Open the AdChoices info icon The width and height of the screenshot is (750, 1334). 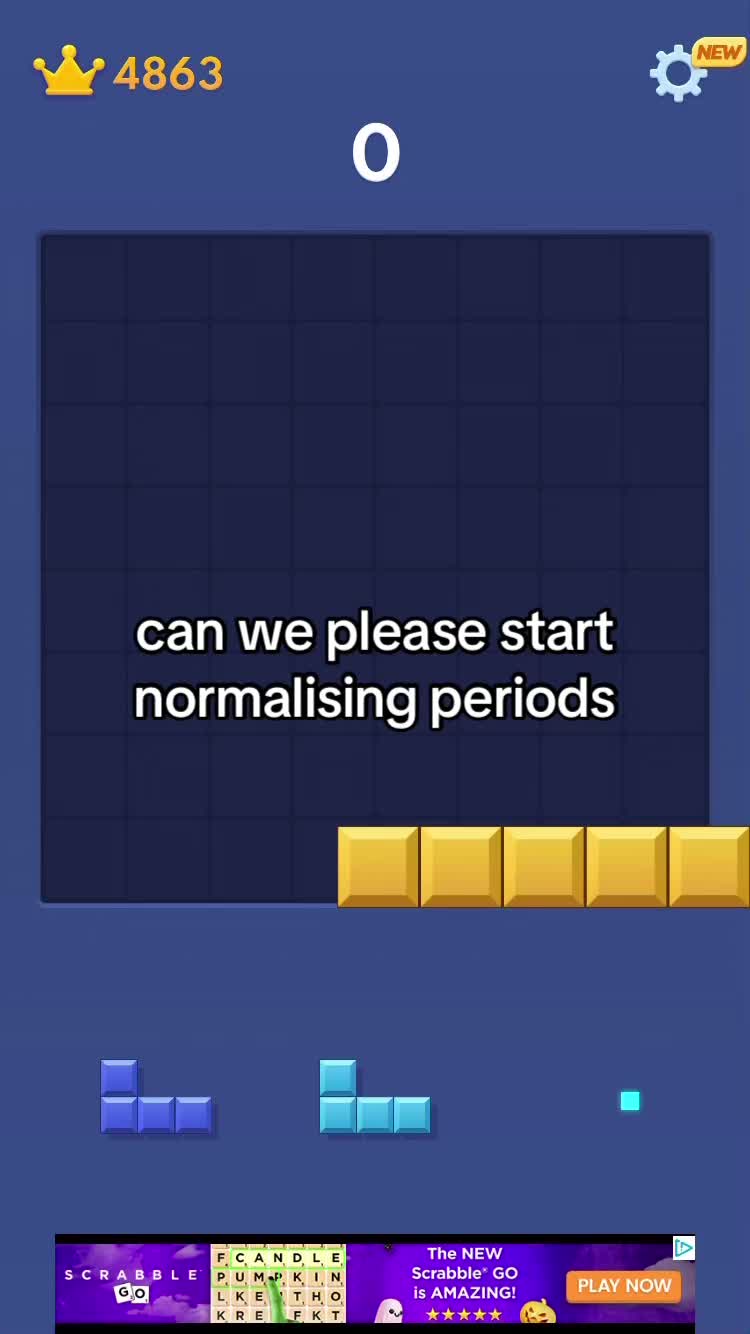[x=684, y=1247]
